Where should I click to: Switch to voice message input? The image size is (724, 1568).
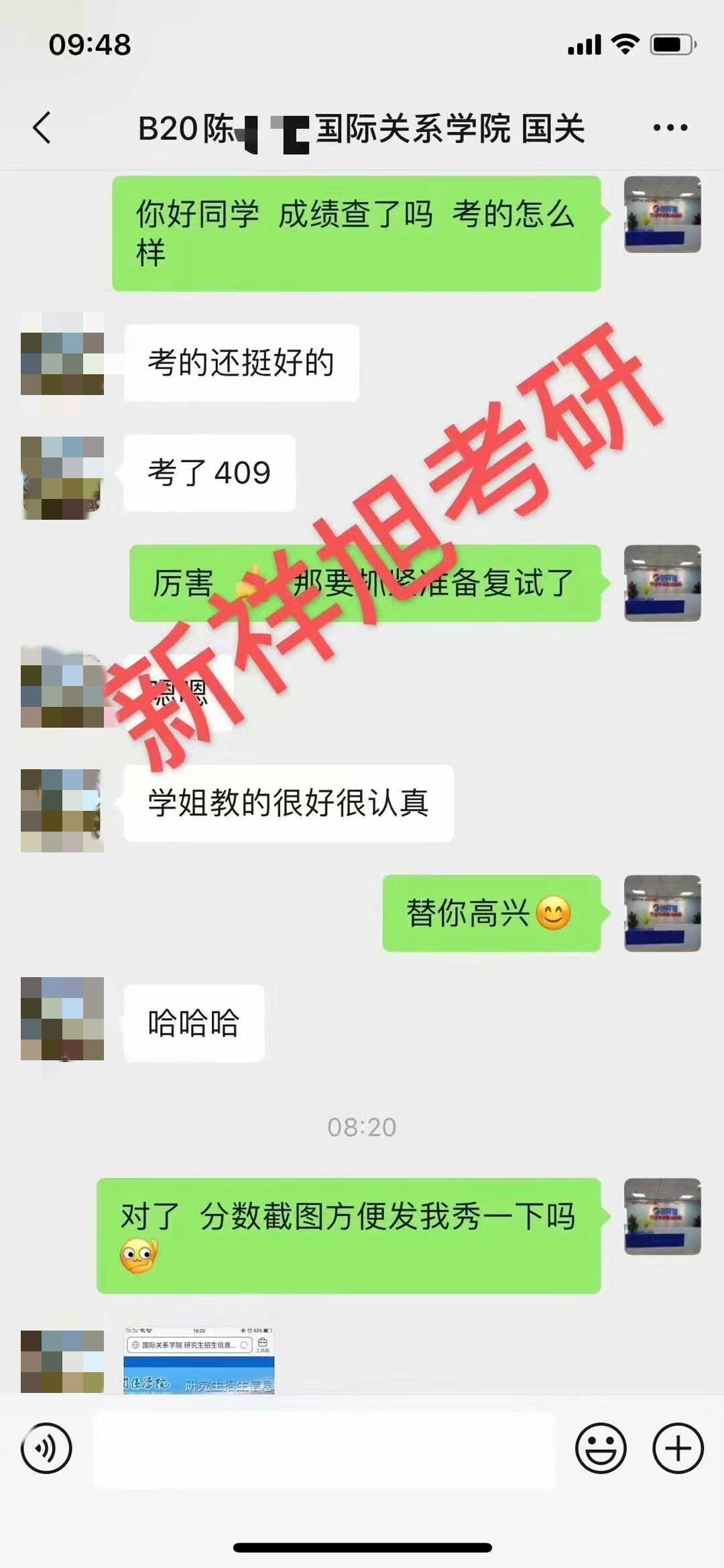pos(46,1448)
